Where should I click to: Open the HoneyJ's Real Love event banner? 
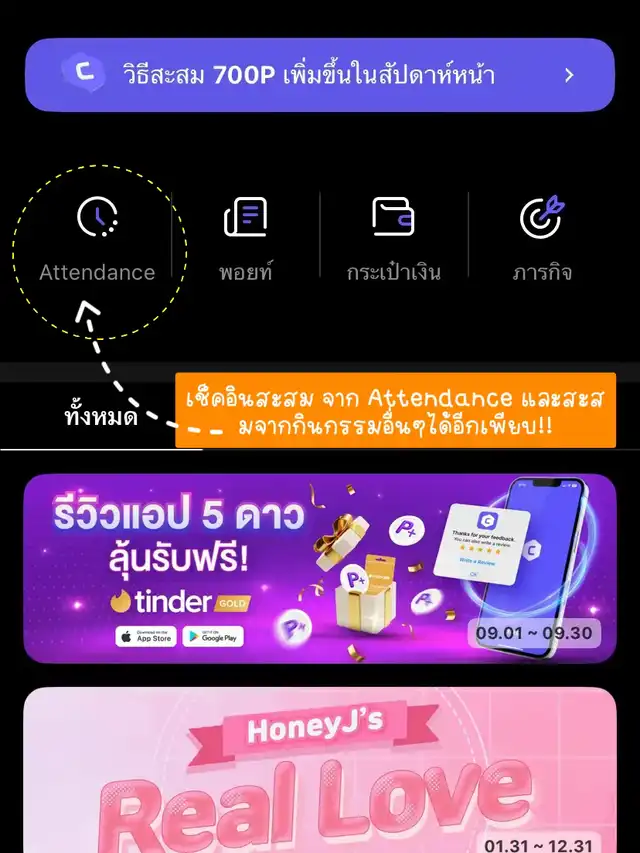click(319, 770)
